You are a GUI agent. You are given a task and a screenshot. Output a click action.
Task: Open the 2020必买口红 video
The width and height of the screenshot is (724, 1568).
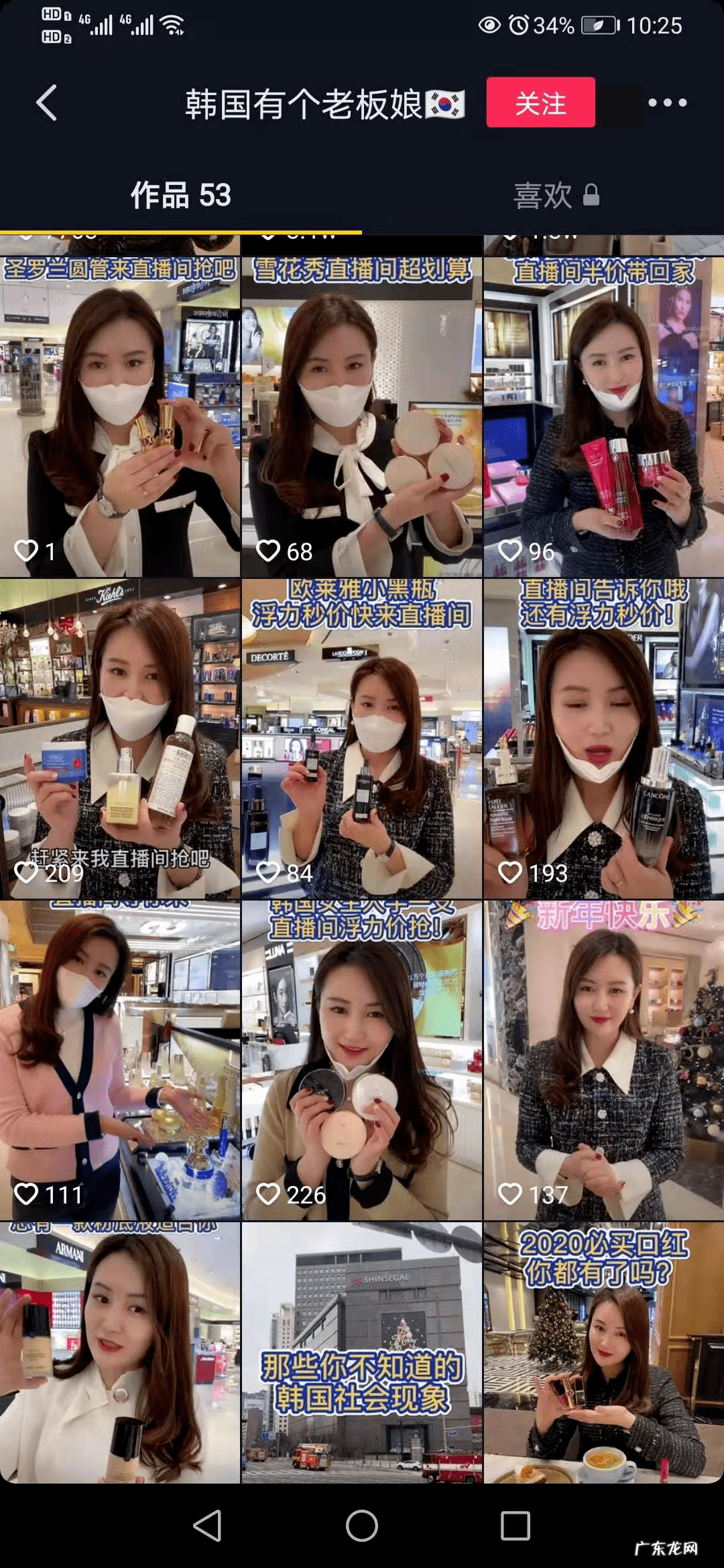click(x=603, y=1354)
